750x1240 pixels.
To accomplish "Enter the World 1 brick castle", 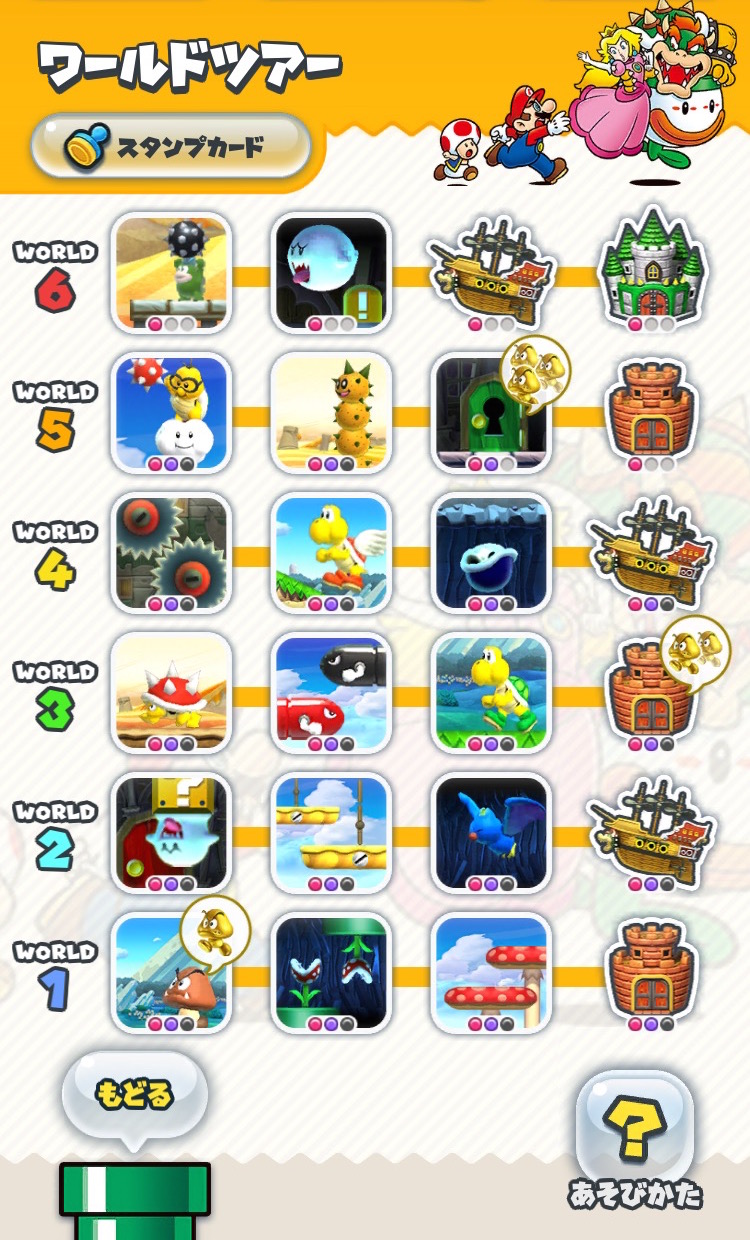I will tap(651, 972).
